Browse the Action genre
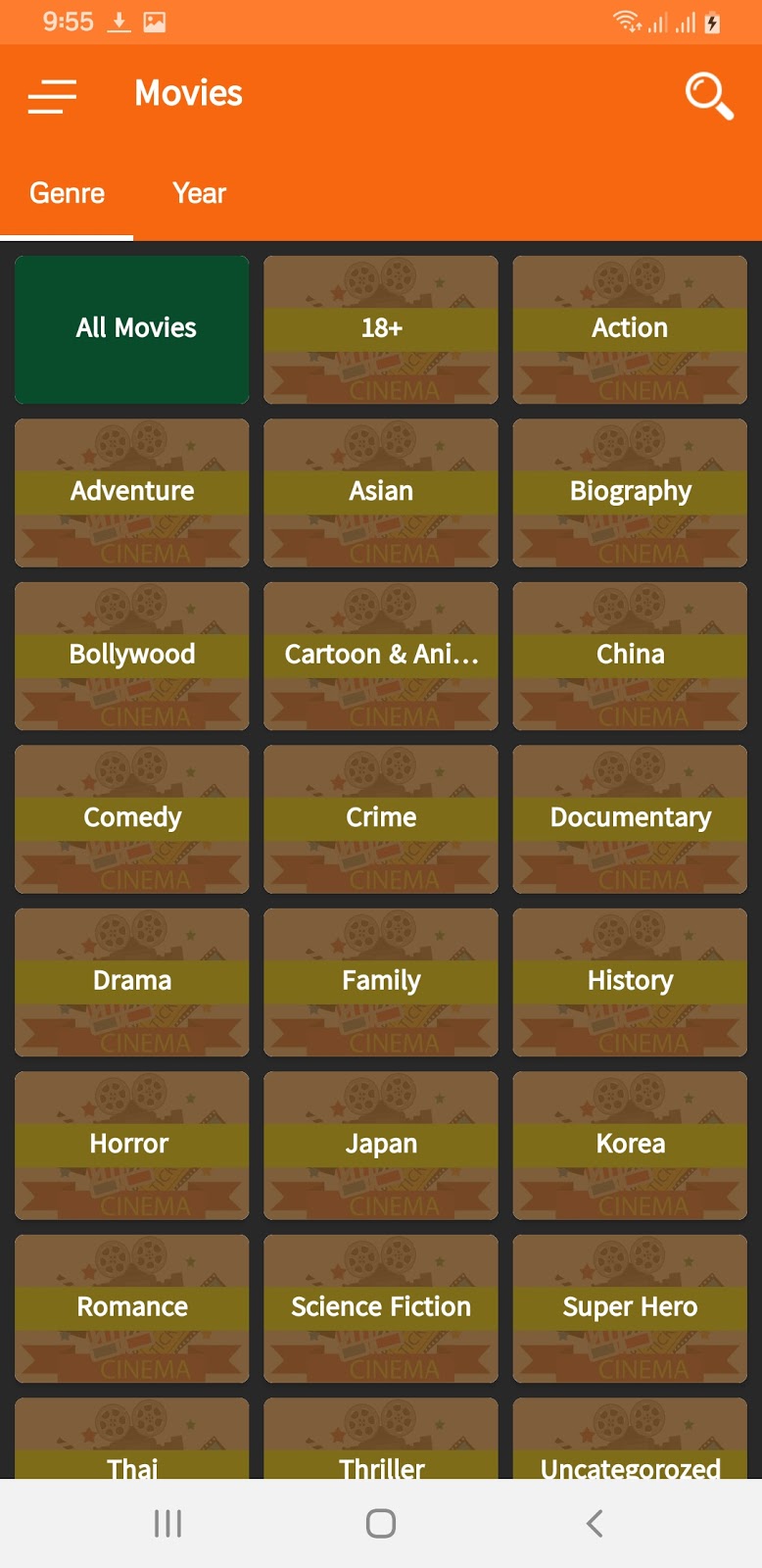Image resolution: width=762 pixels, height=1568 pixels. coord(630,329)
